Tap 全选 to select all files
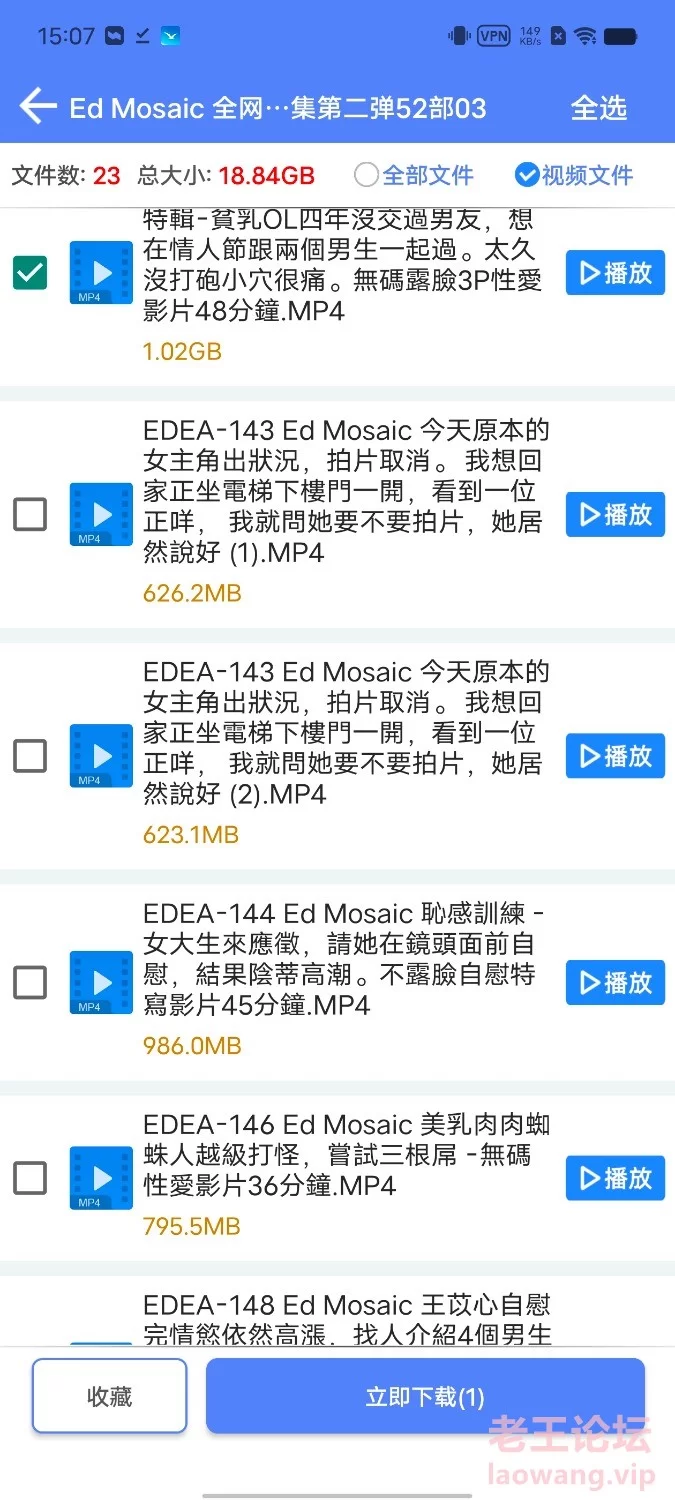Screen dimensions: 675x1500 point(599,108)
